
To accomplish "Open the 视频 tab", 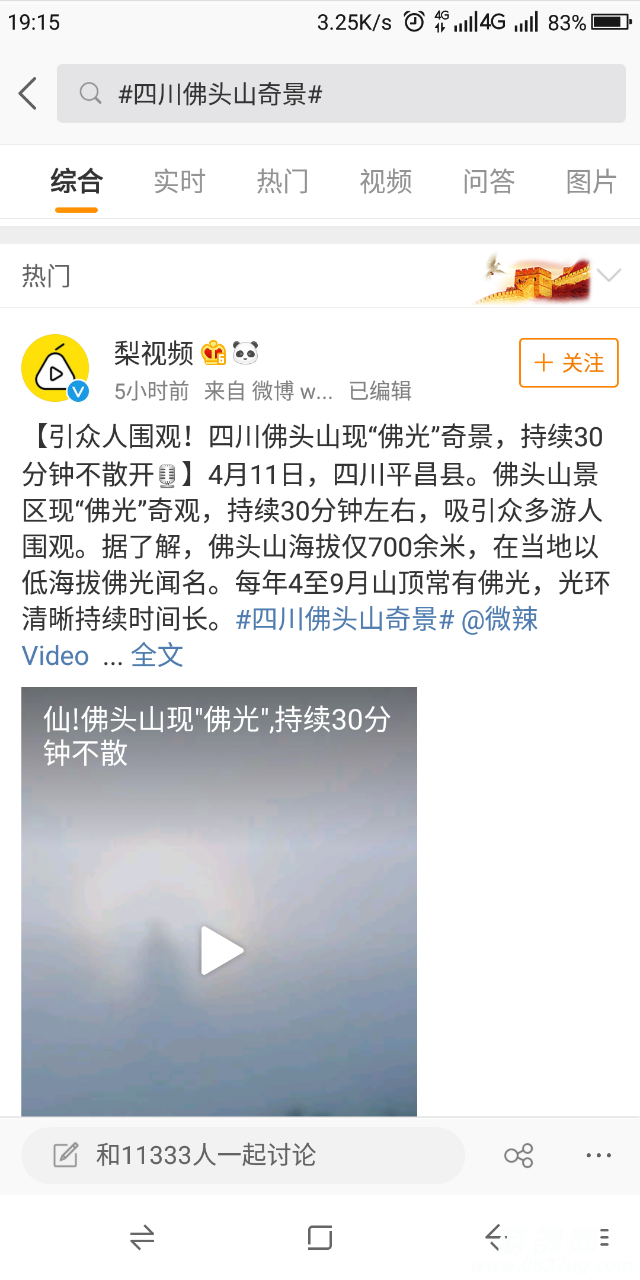I will click(x=385, y=181).
